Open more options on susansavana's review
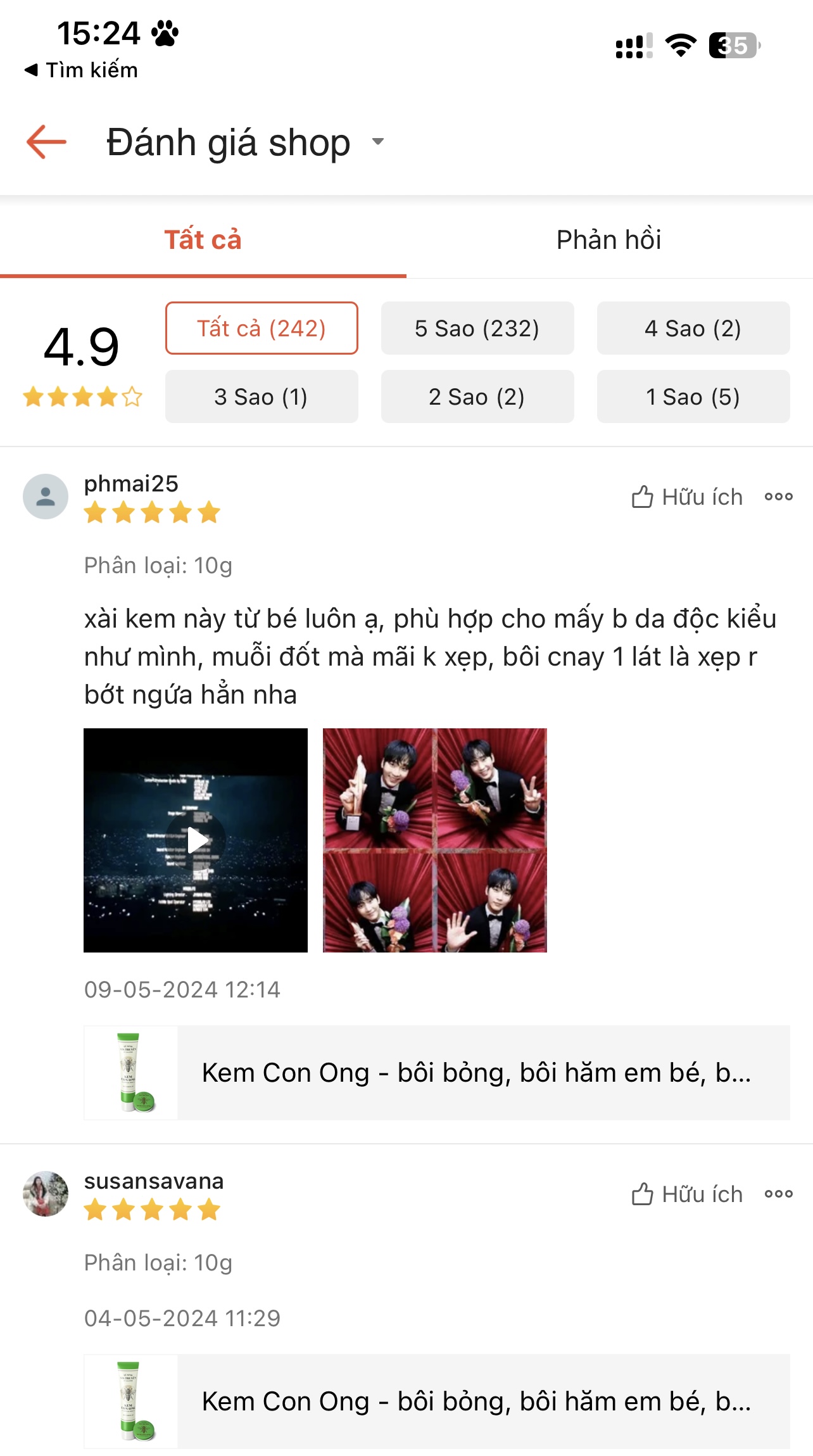 click(778, 1194)
